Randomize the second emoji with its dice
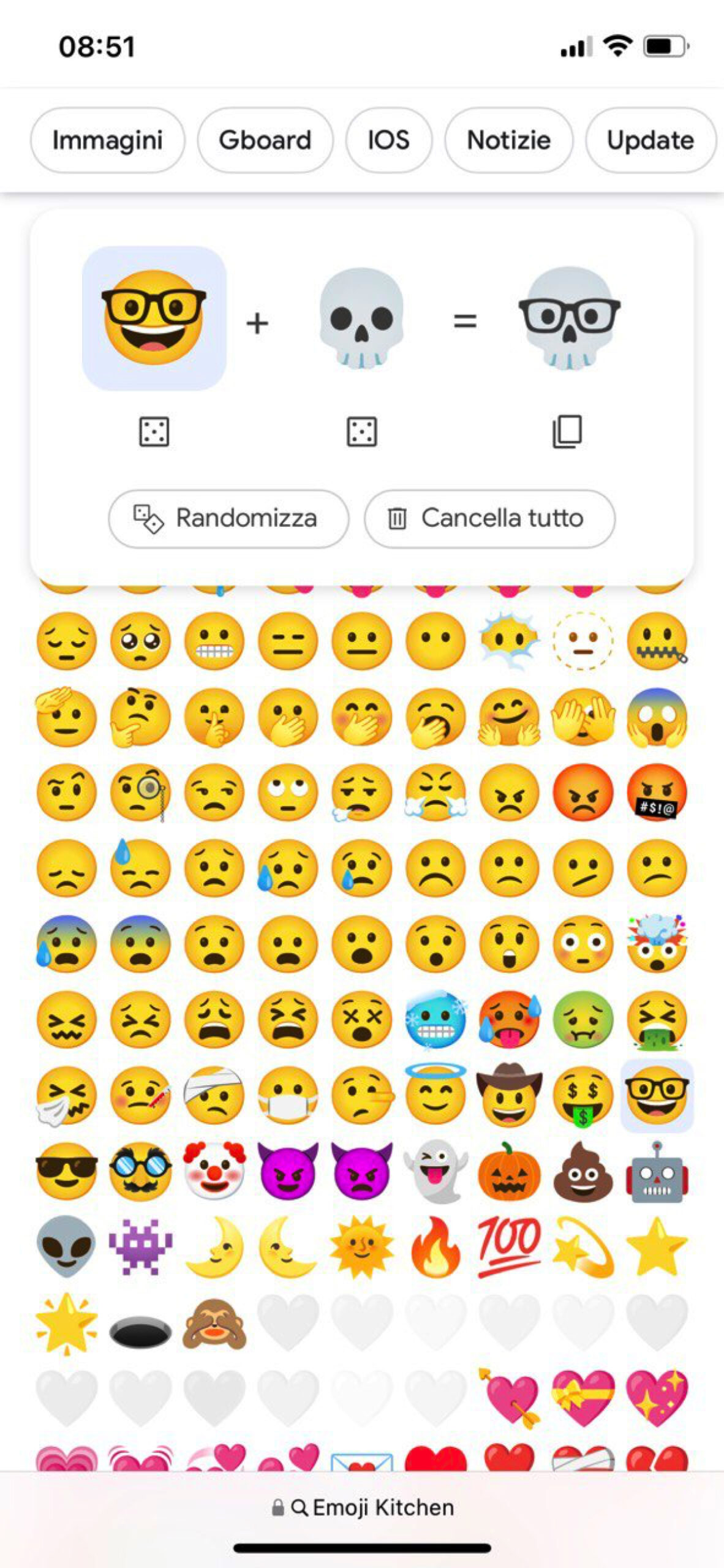 [361, 432]
